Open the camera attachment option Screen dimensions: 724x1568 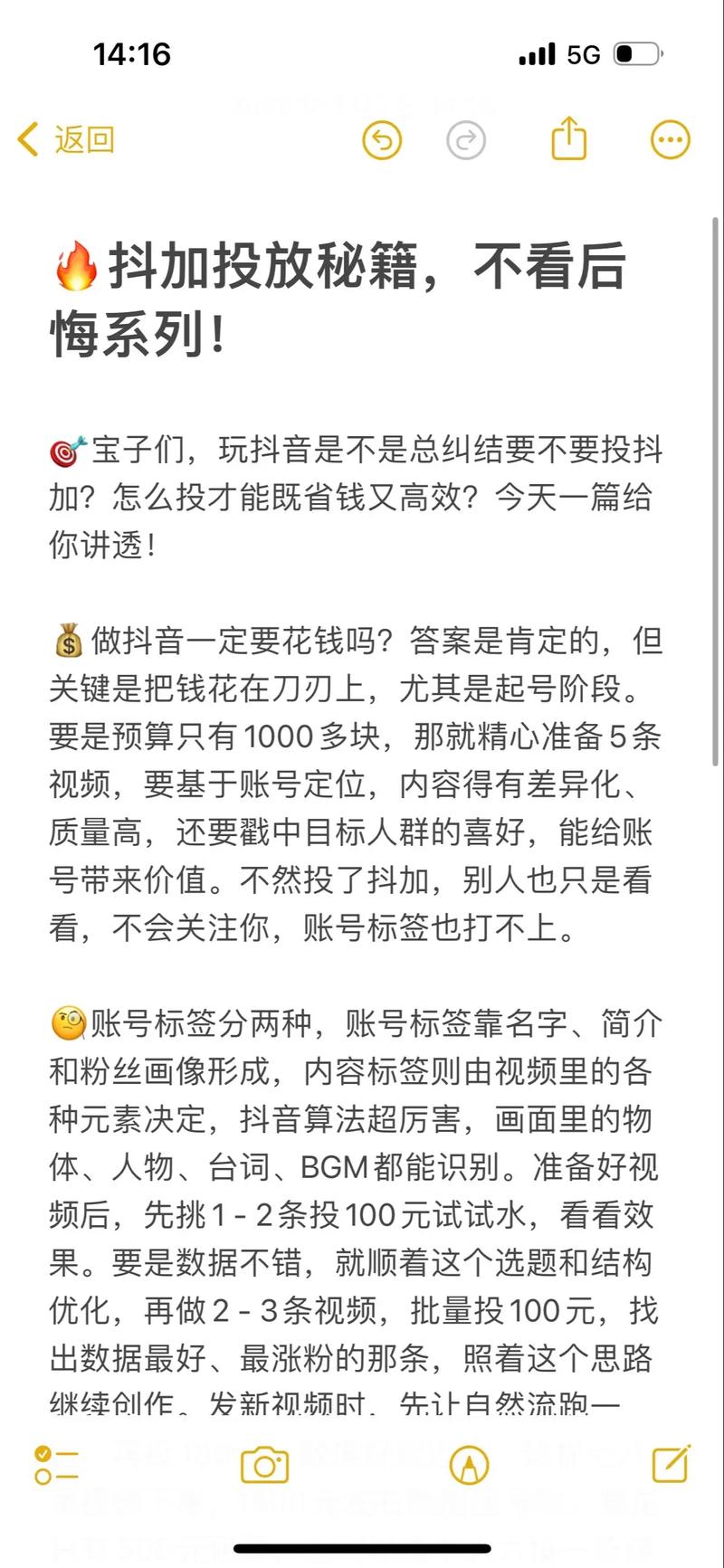[x=264, y=1465]
